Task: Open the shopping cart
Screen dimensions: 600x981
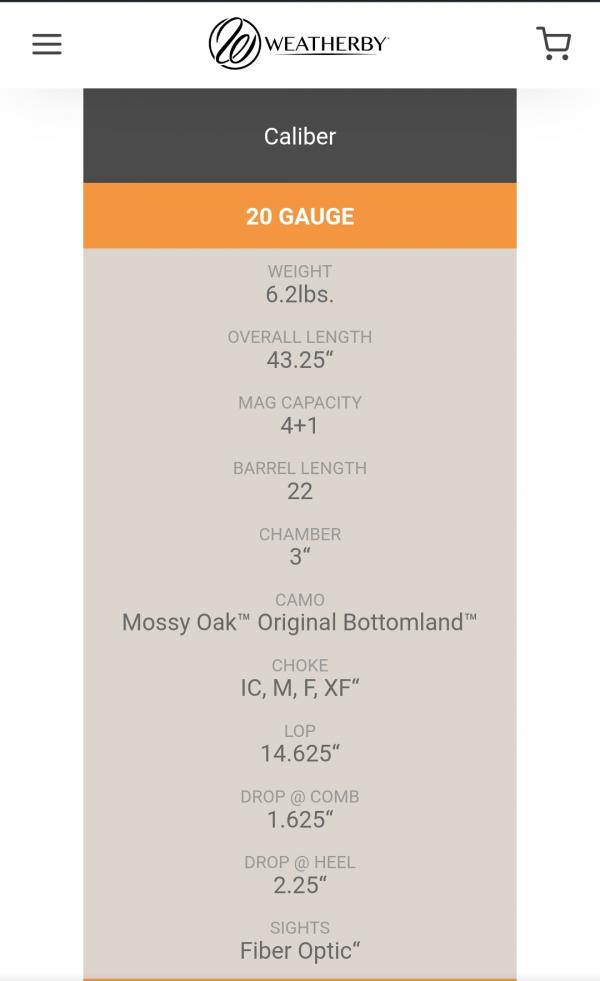Action: (554, 43)
